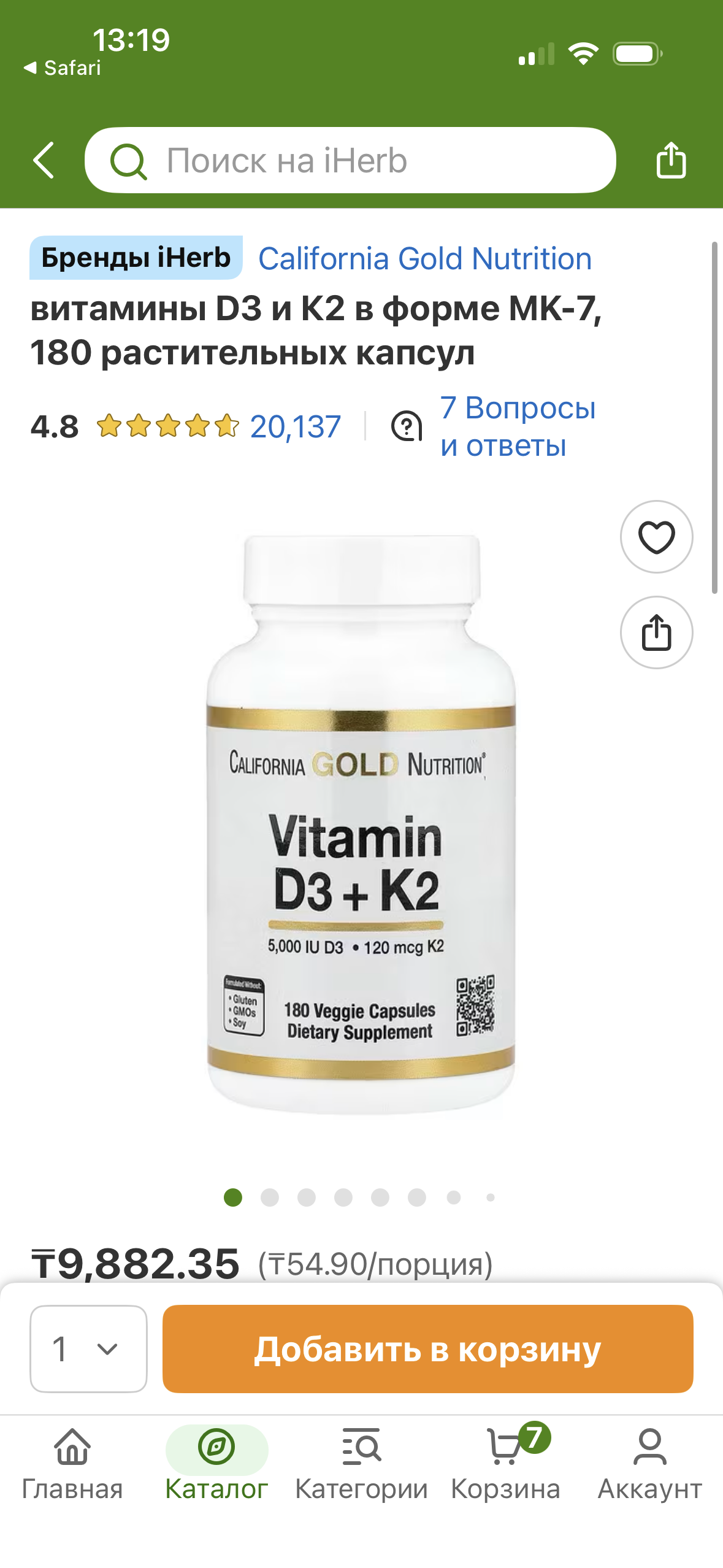Screen dimensions: 723x1568
Task: Expand the quantity dropdown showing 1
Action: 88,1349
